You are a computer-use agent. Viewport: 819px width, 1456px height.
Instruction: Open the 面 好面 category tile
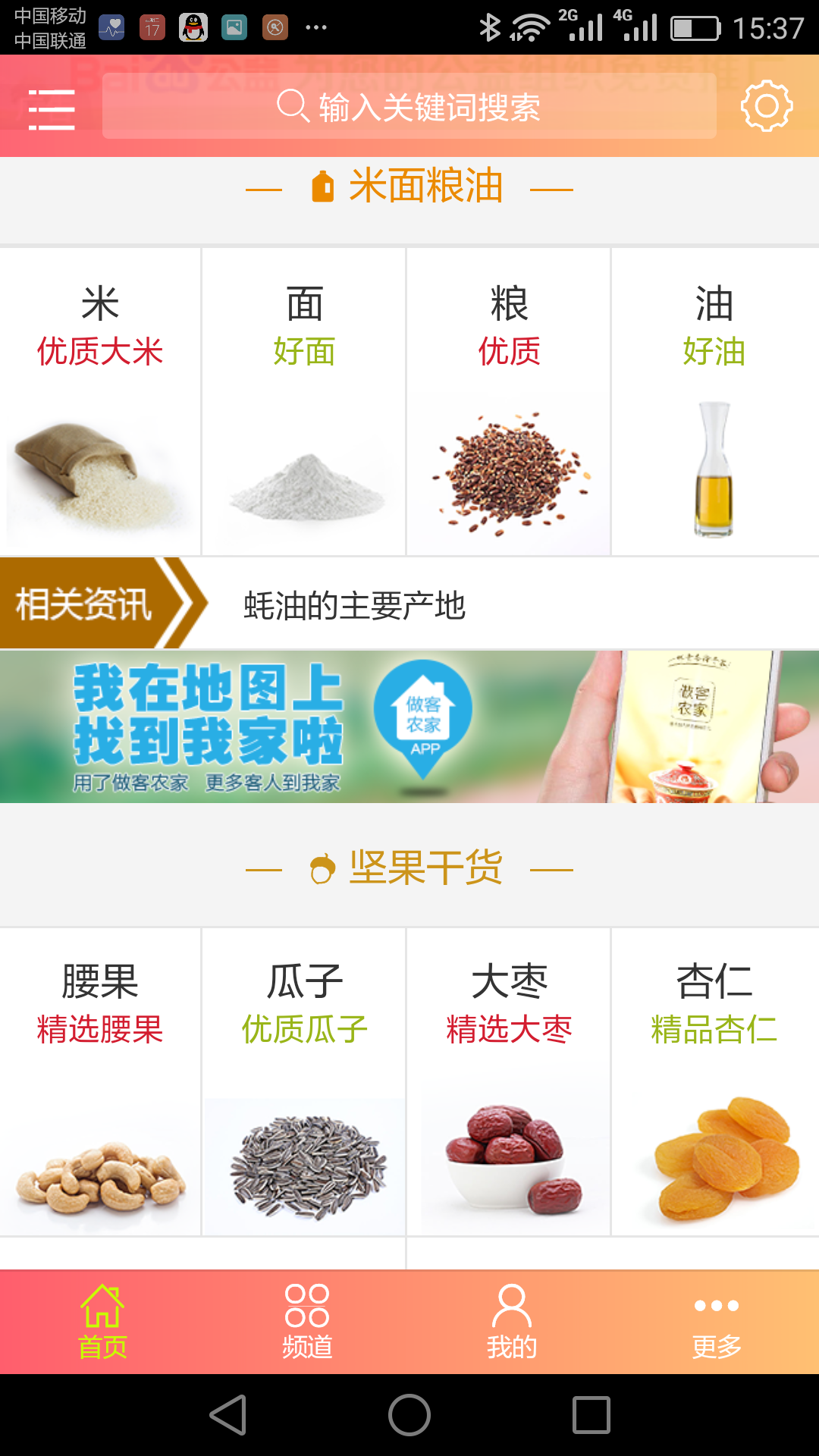click(304, 402)
